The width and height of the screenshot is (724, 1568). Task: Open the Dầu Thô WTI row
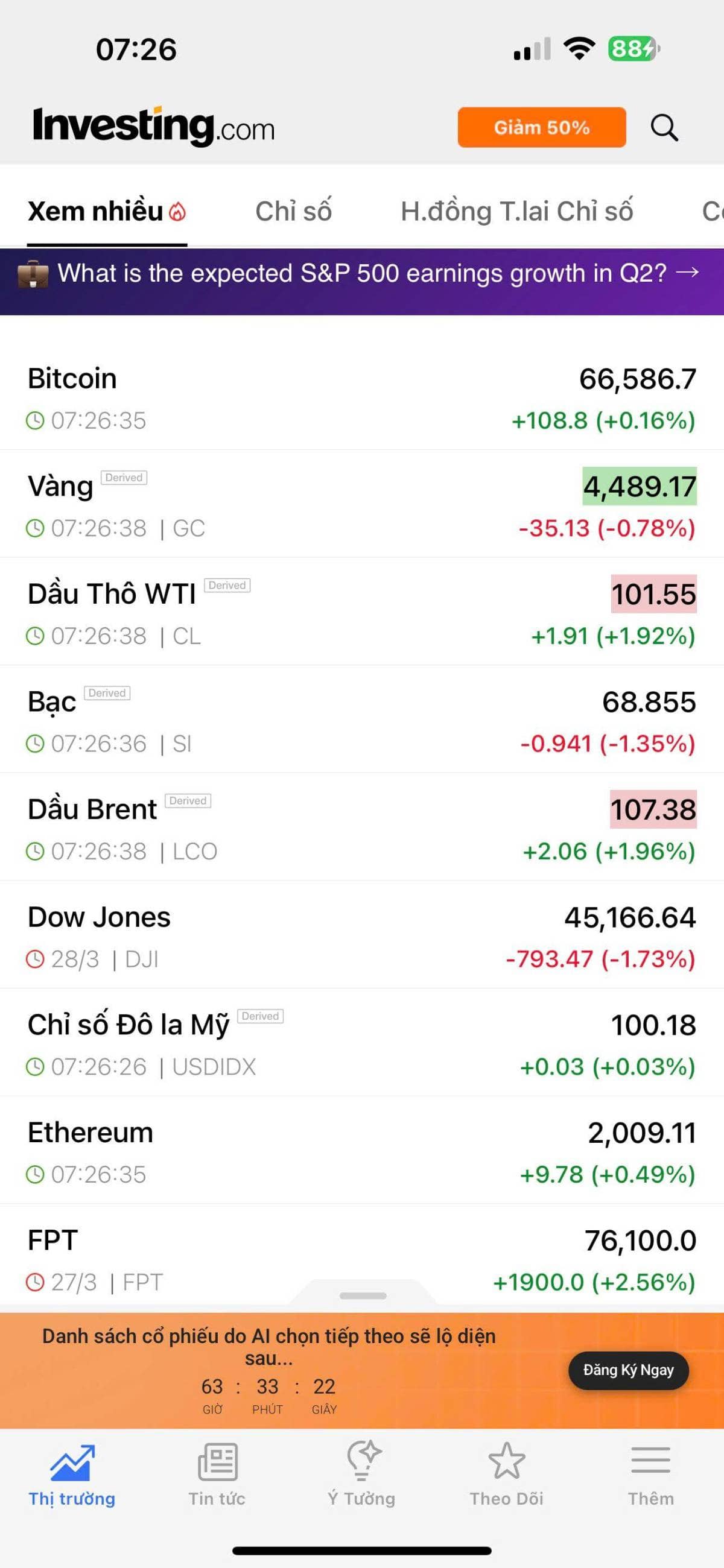[x=361, y=613]
